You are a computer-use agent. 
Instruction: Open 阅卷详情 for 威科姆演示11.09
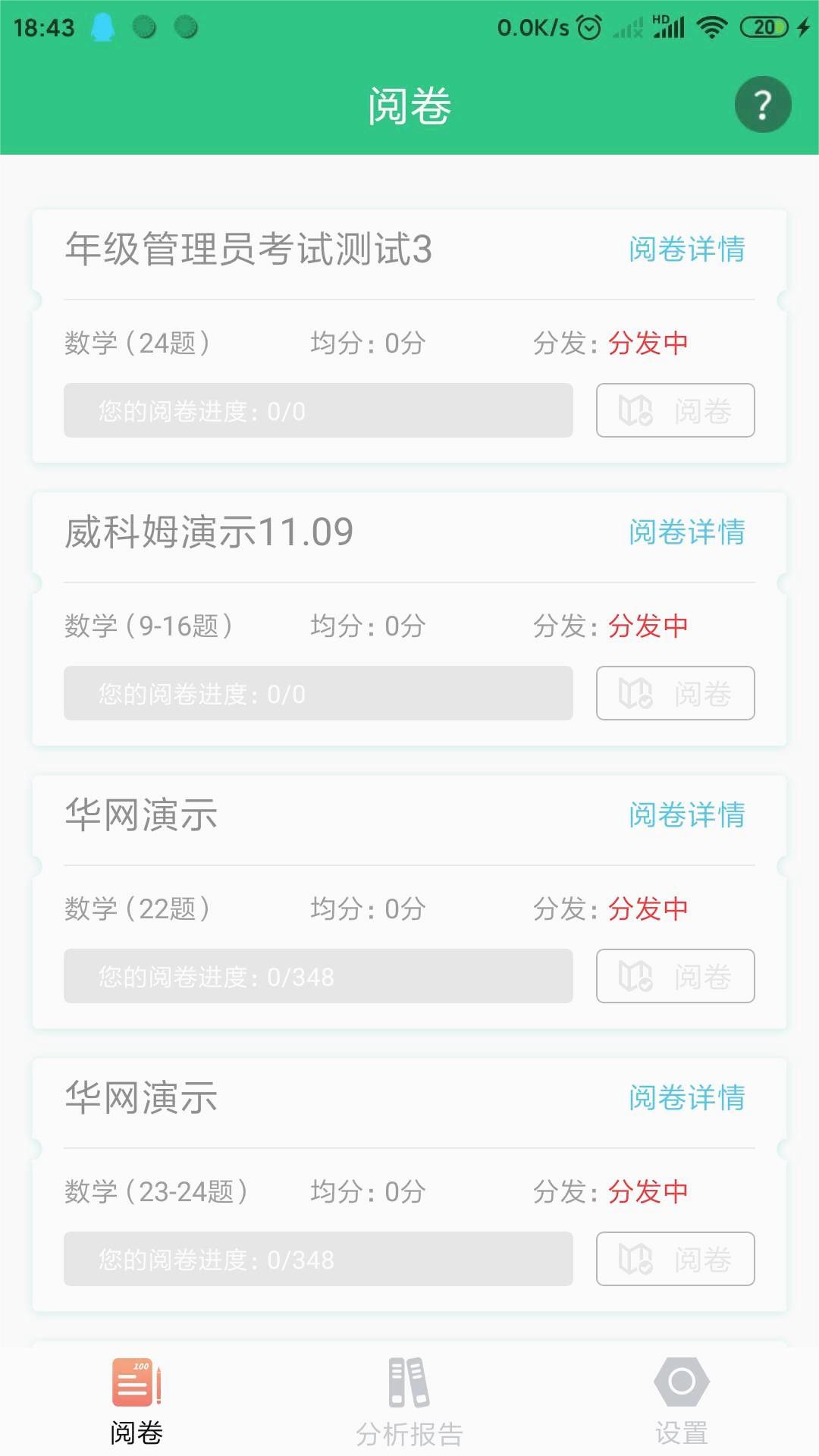pyautogui.click(x=686, y=533)
